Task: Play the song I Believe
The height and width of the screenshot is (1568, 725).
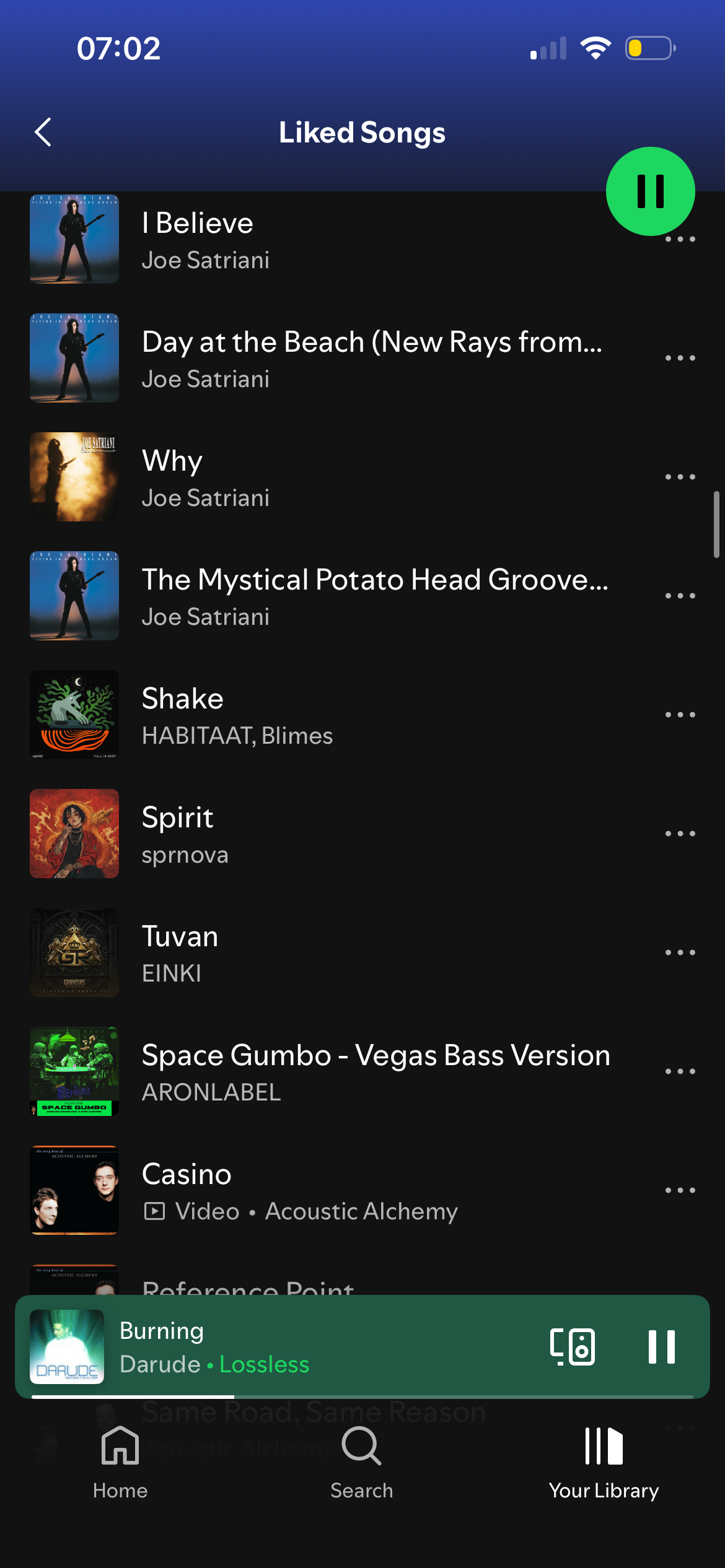Action: pos(310,240)
